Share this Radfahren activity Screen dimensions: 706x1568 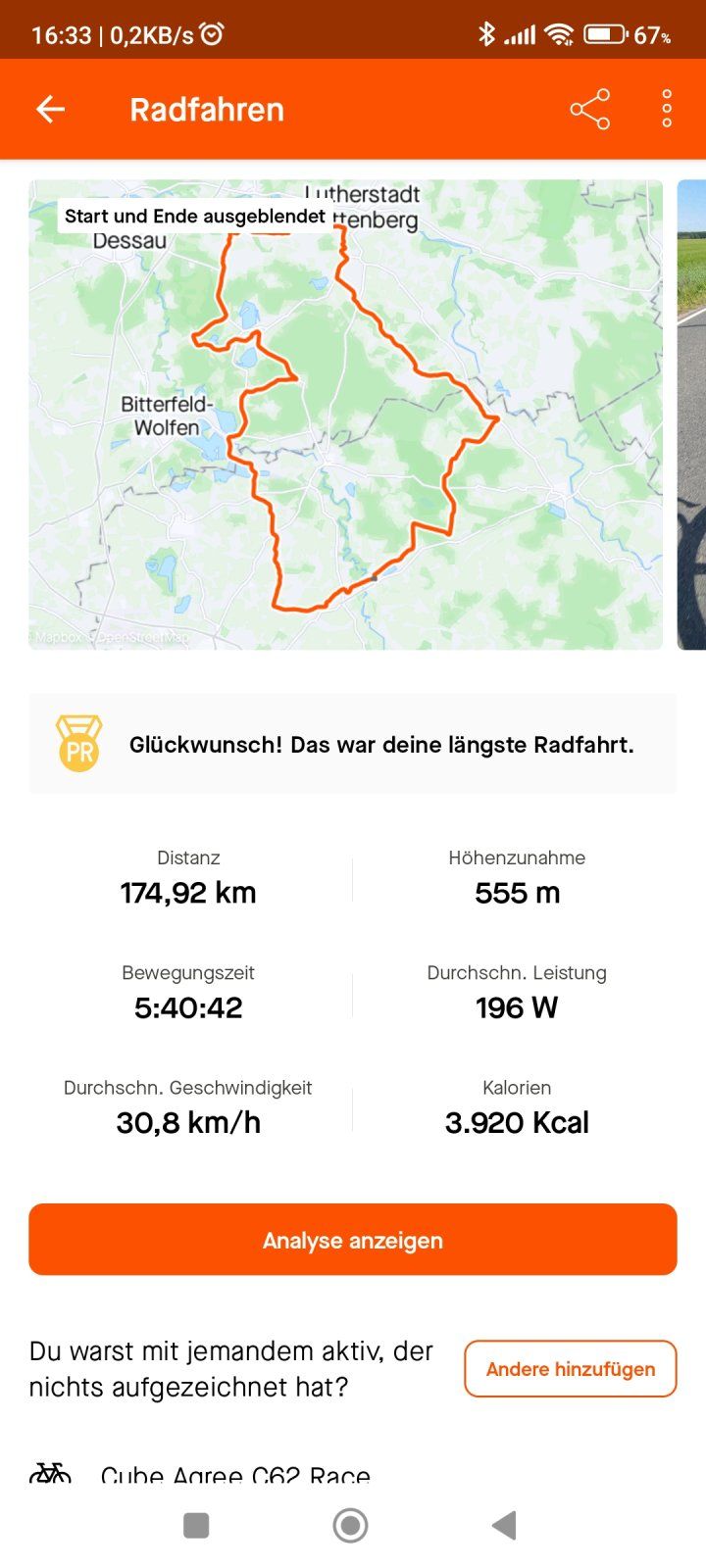point(589,109)
